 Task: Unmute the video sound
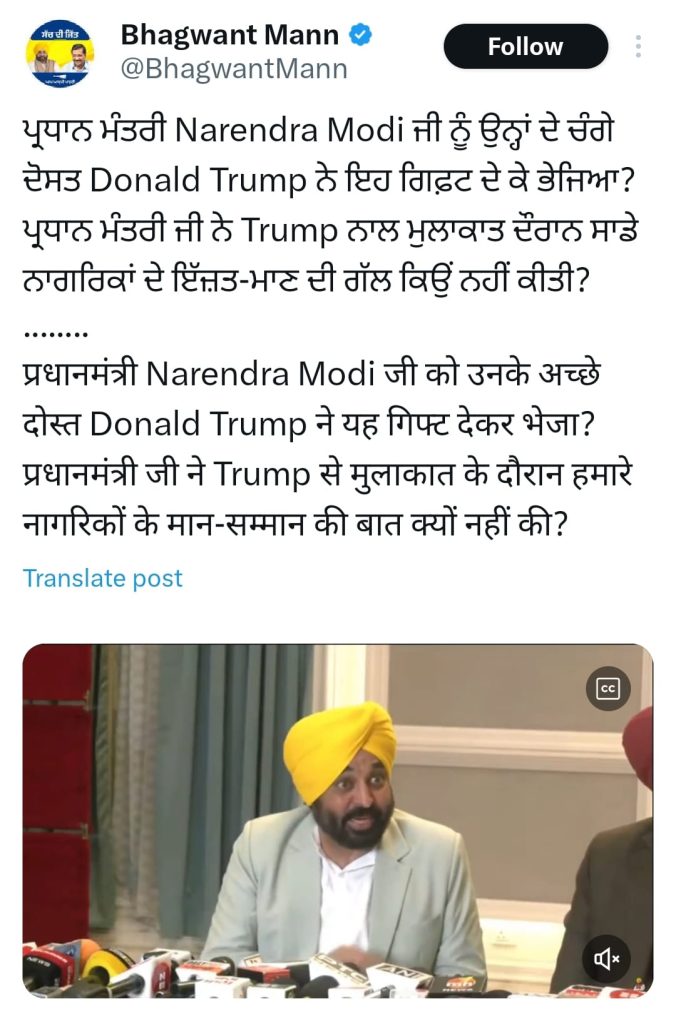tap(608, 959)
